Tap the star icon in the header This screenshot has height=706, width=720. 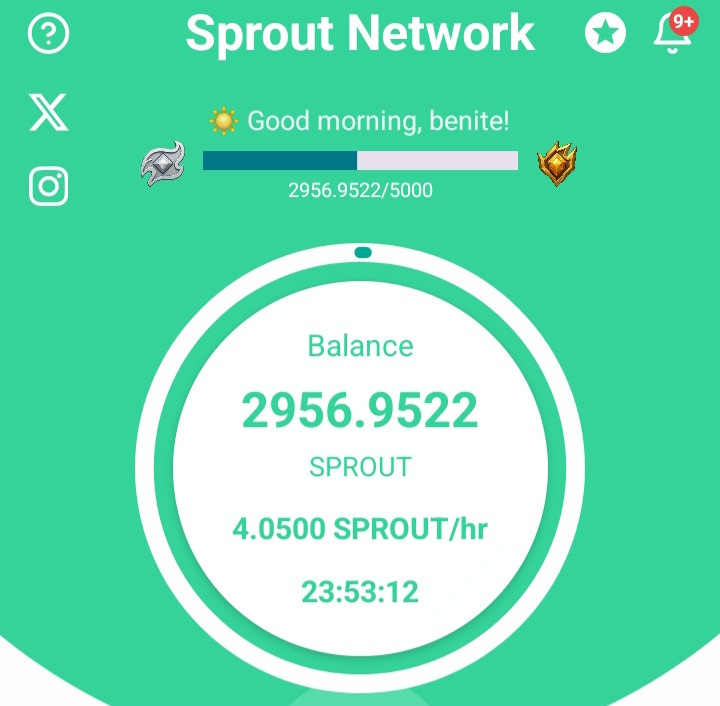[605, 35]
